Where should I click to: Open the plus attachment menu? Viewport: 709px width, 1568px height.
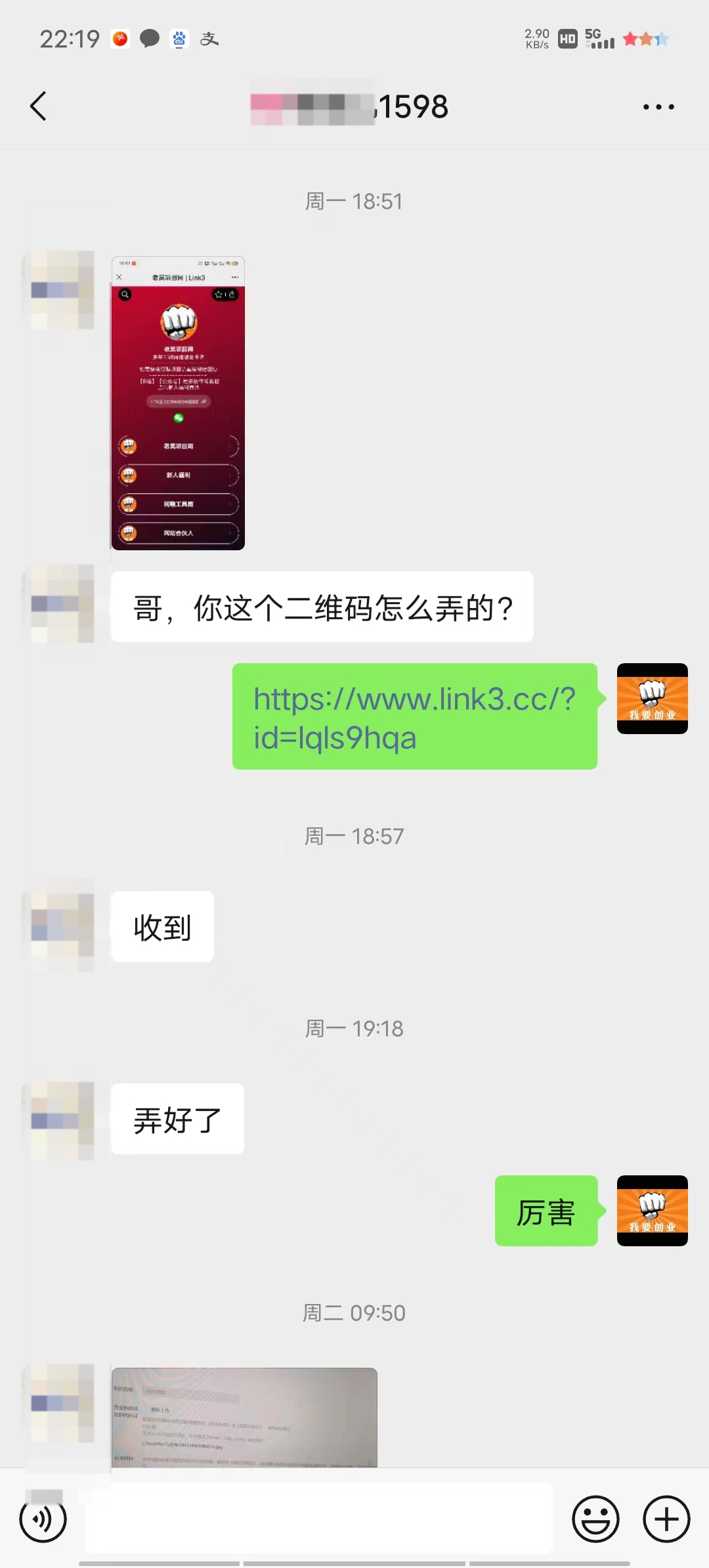(666, 1519)
